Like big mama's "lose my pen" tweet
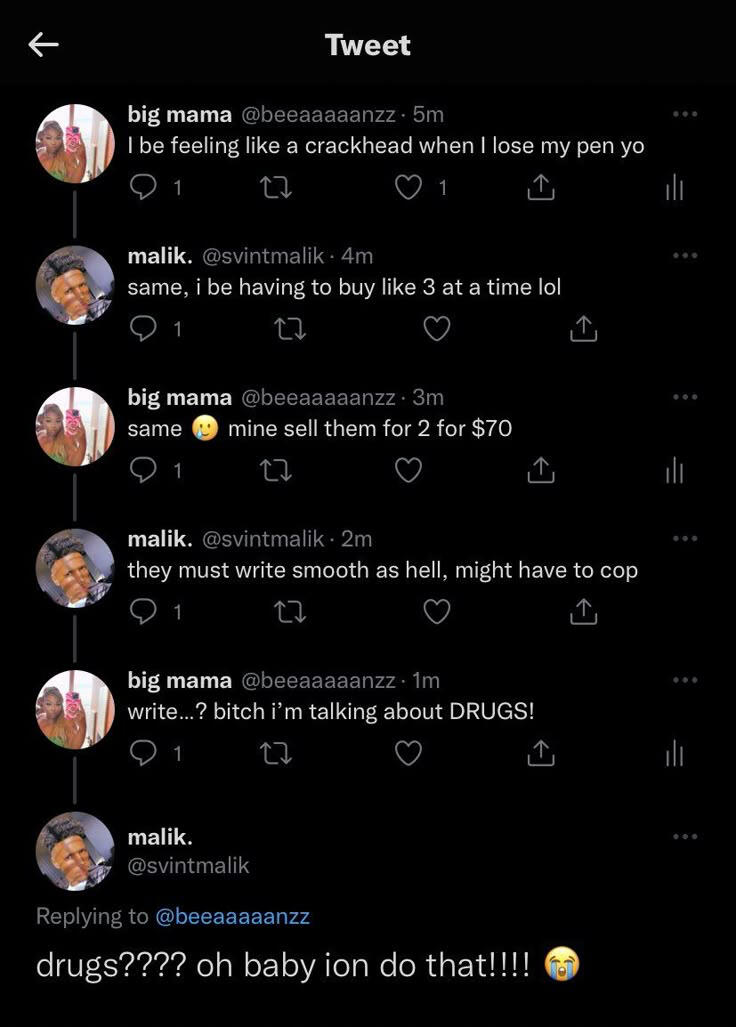 click(x=409, y=187)
